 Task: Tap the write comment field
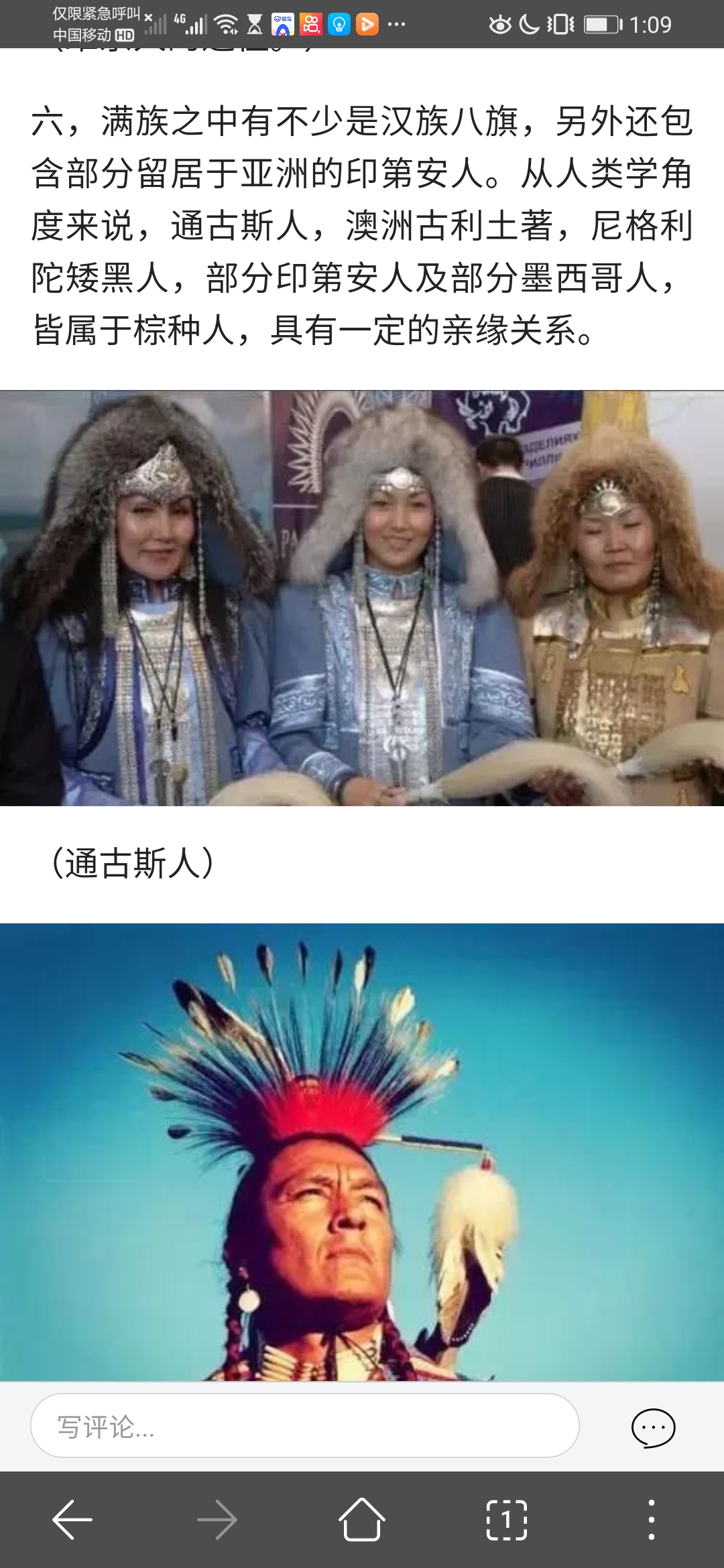coord(305,1425)
